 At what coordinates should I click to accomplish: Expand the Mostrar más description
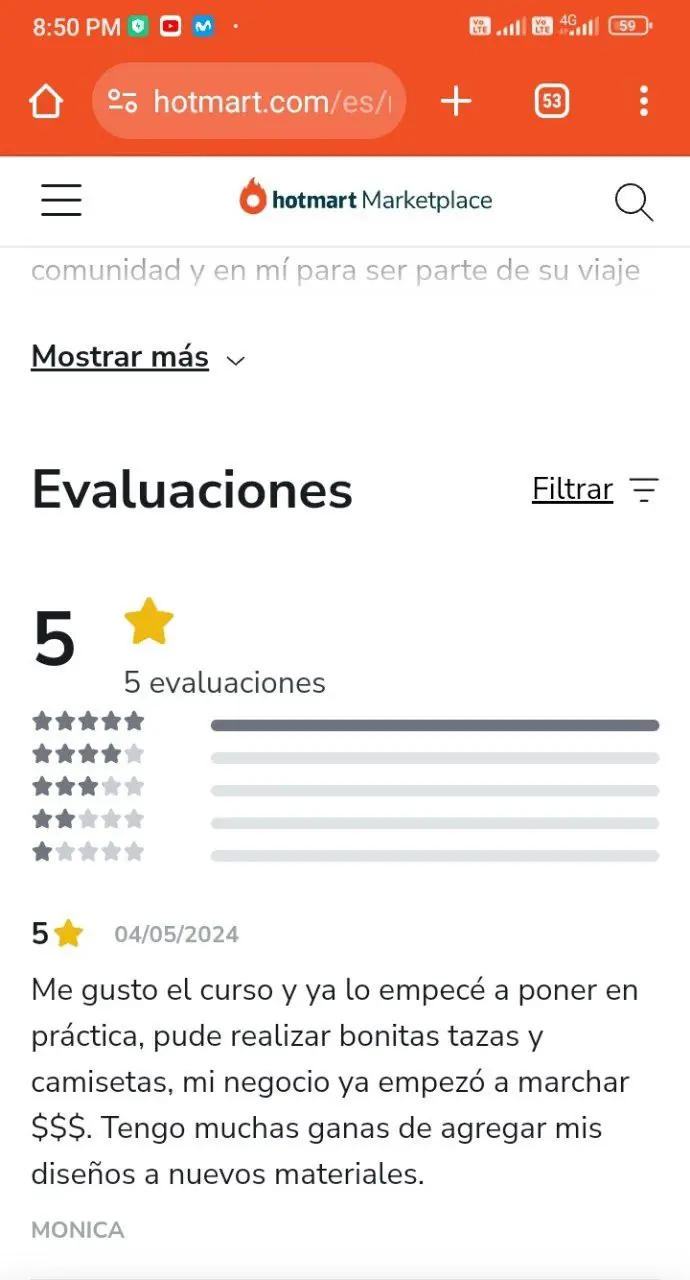click(x=138, y=357)
